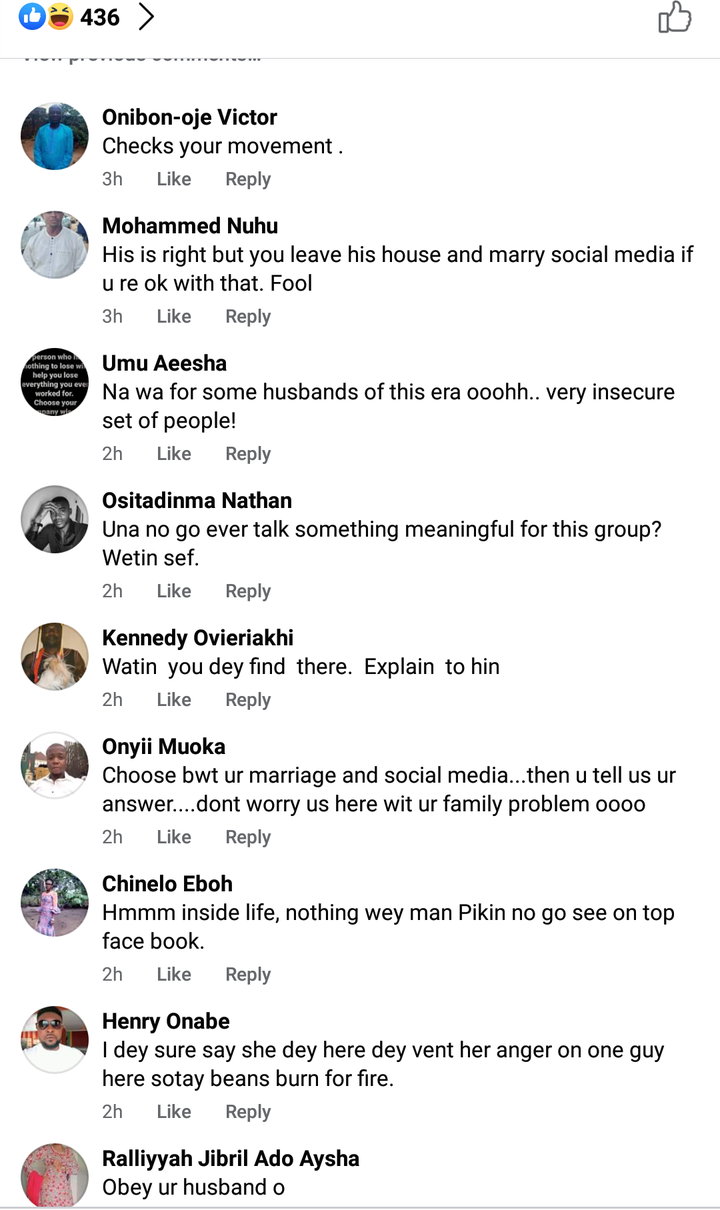Open Ositadinma Nathan's profile name

click(x=197, y=500)
